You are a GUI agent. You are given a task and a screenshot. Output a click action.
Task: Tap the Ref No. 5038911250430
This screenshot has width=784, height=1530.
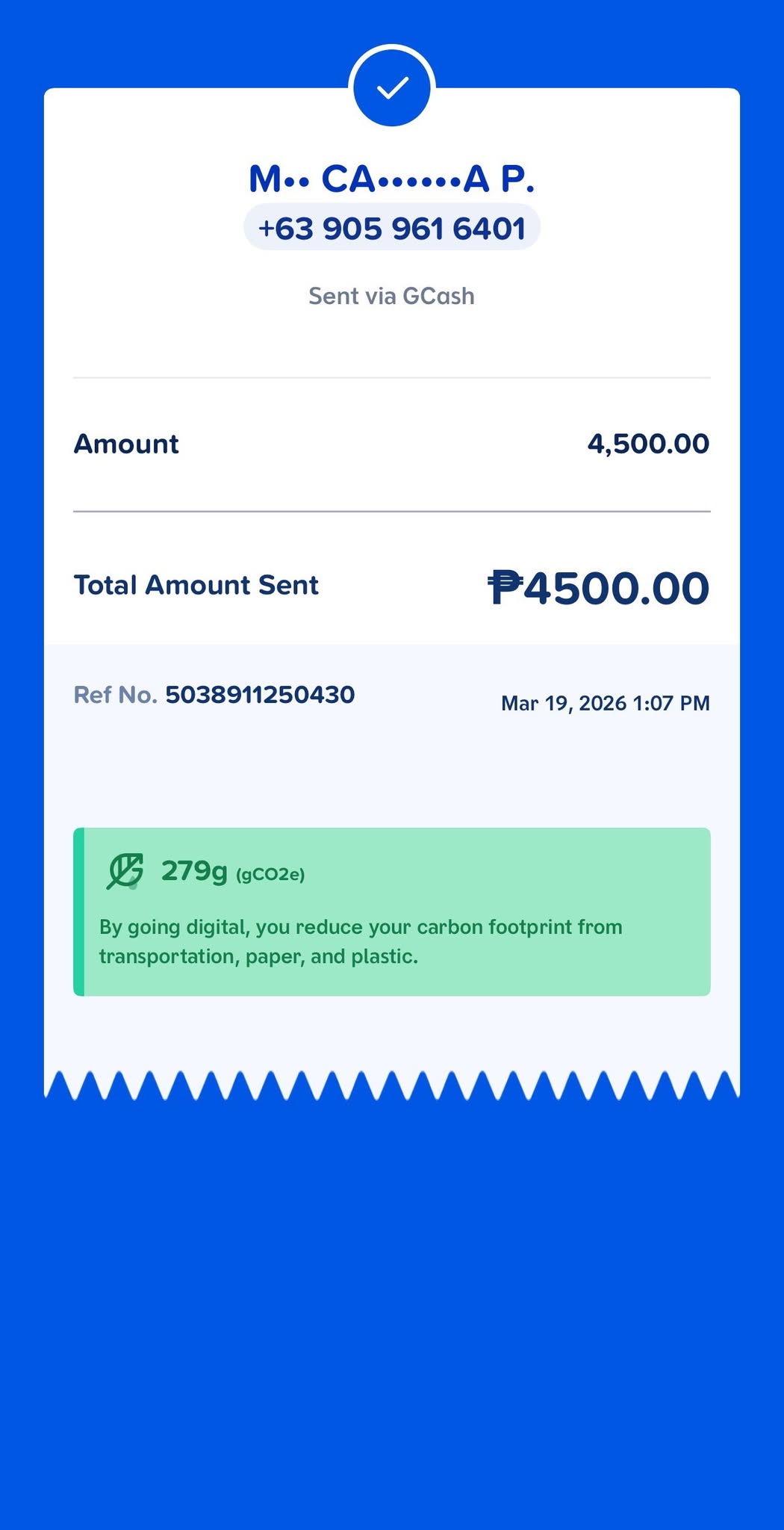[215, 695]
